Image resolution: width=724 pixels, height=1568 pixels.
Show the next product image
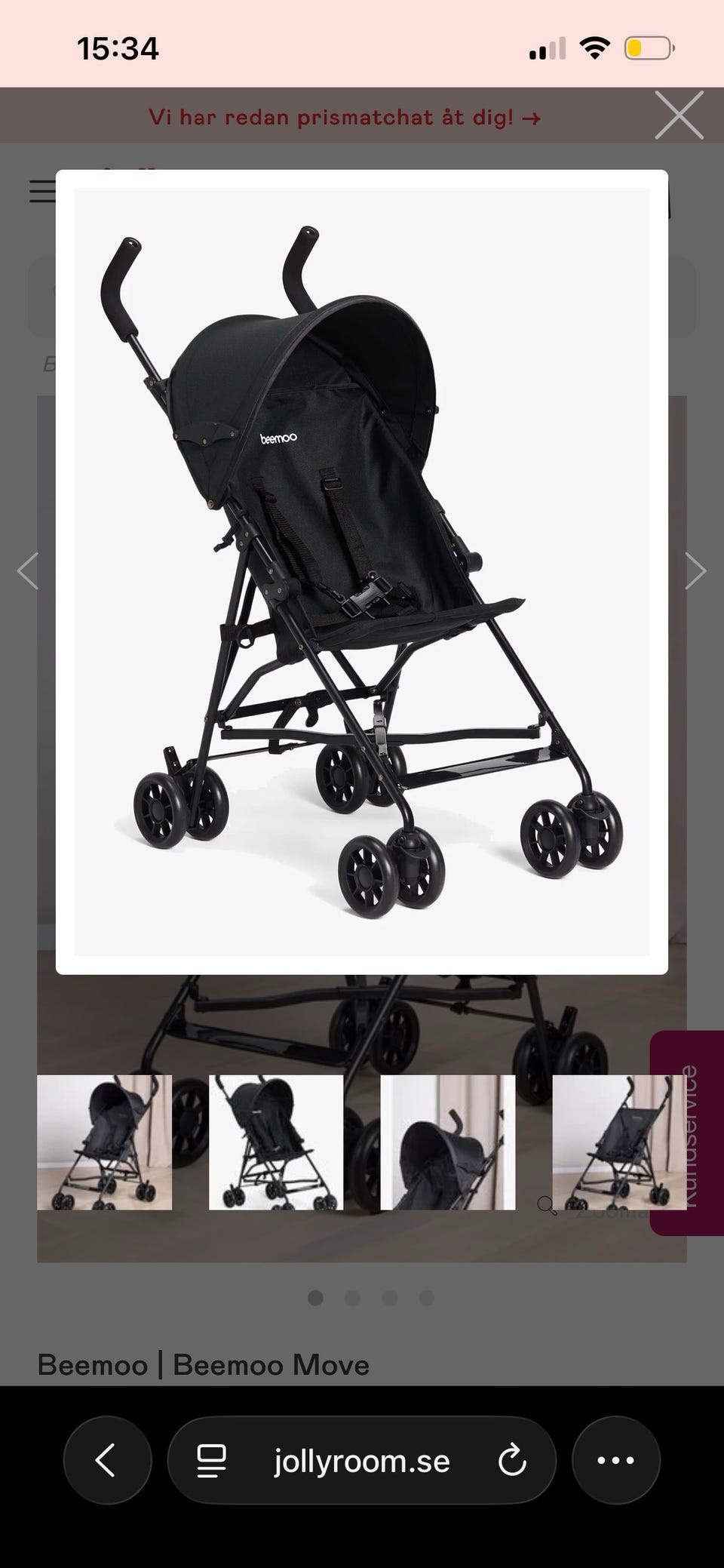[695, 570]
